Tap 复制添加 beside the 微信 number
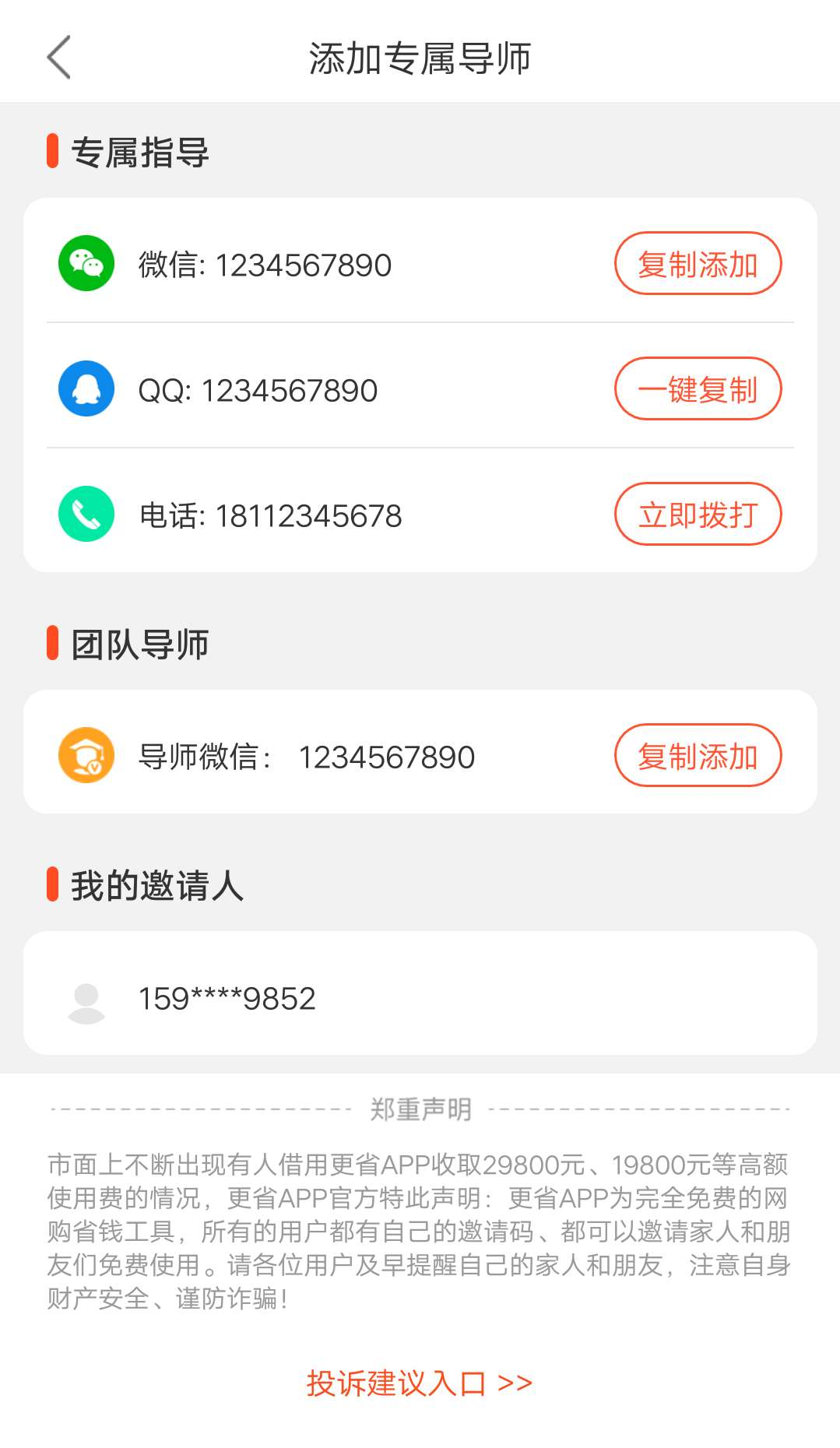The width and height of the screenshot is (840, 1448). tap(698, 264)
